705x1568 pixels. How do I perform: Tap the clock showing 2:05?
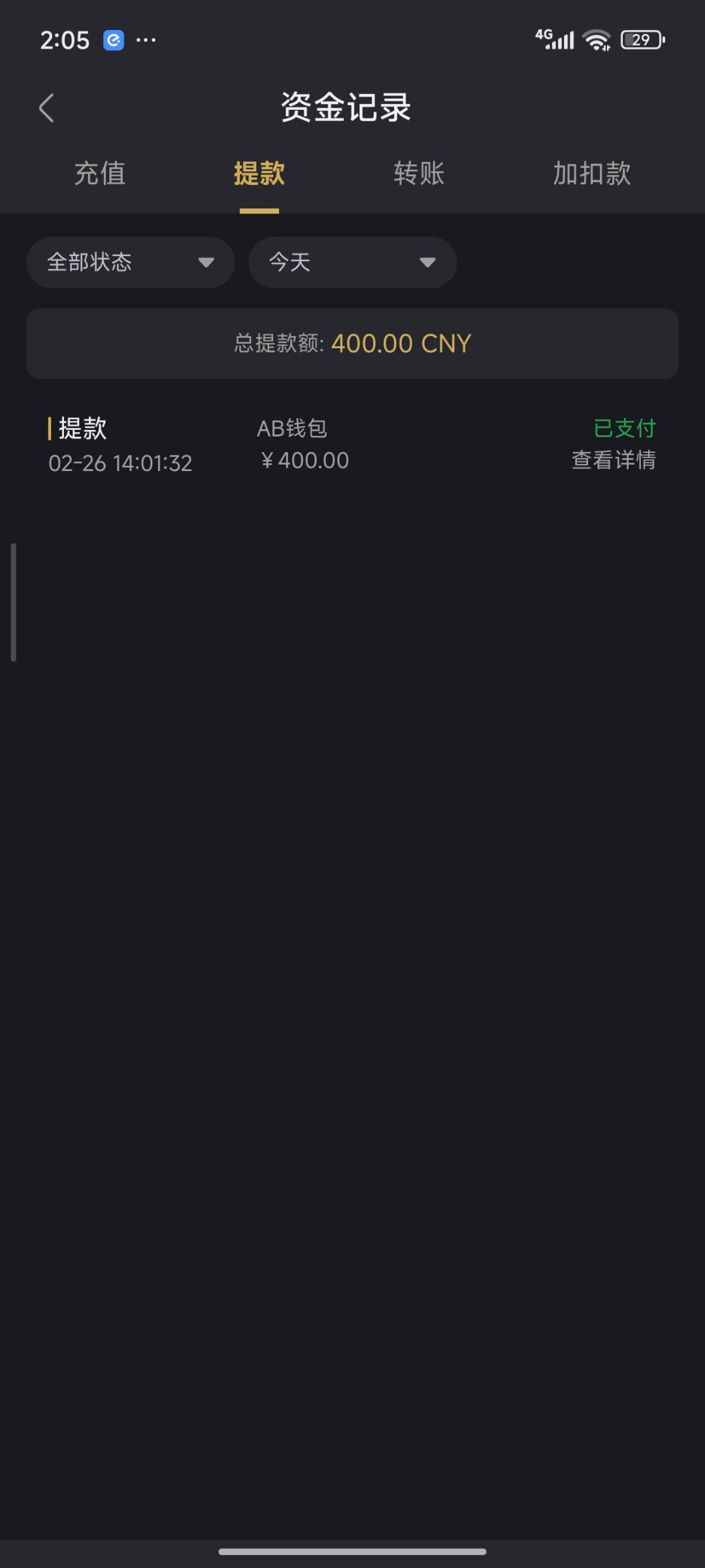pyautogui.click(x=65, y=39)
